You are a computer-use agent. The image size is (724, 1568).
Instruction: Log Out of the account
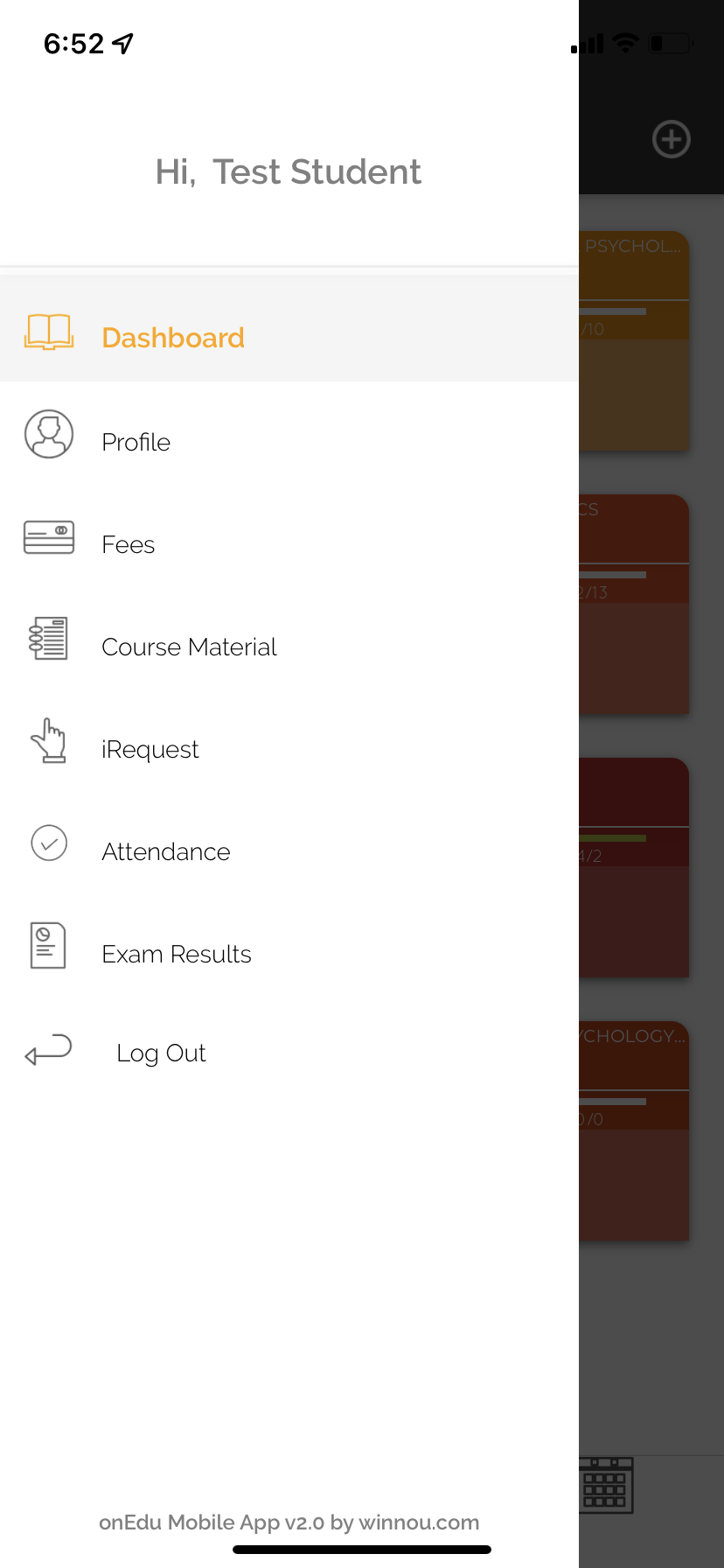tap(161, 1053)
